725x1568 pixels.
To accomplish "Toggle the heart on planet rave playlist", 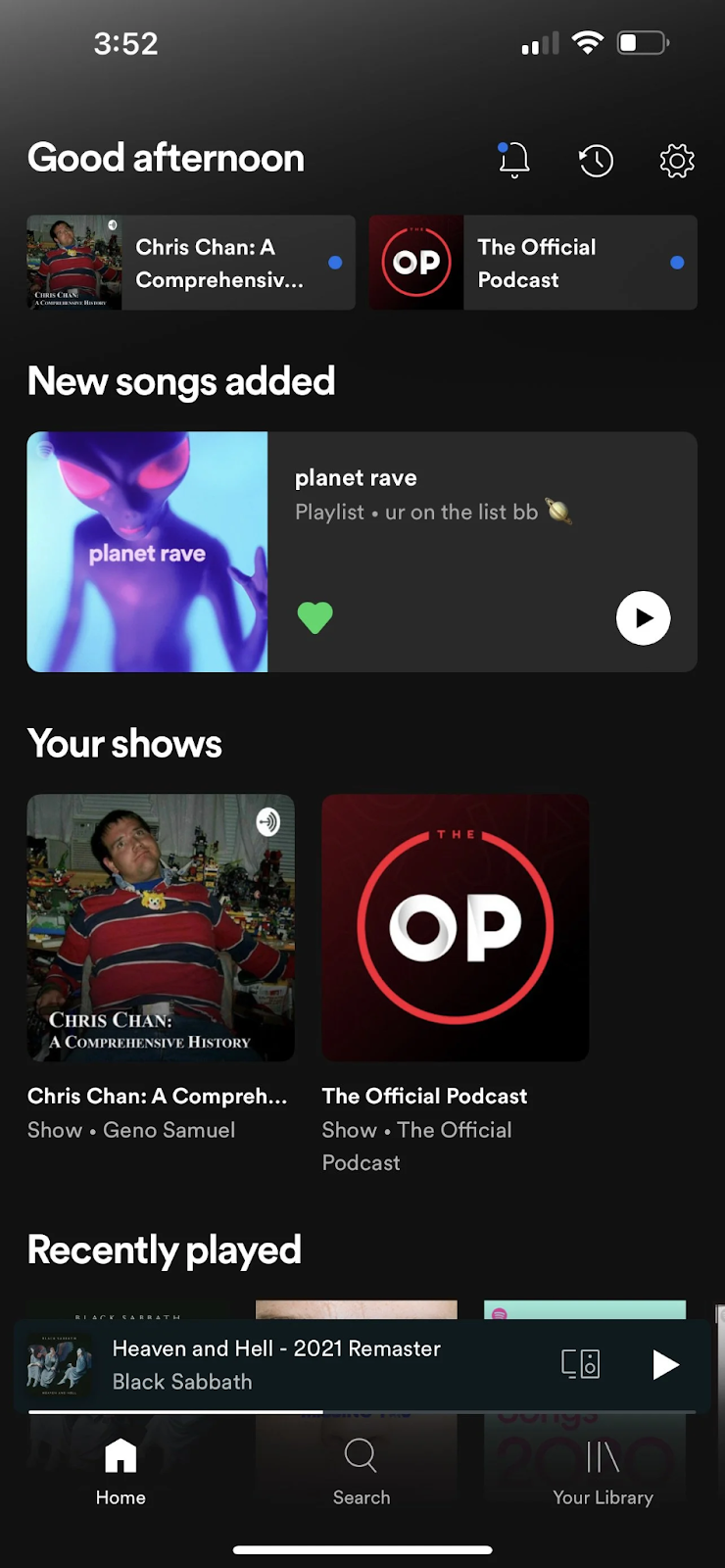I will tap(314, 616).
